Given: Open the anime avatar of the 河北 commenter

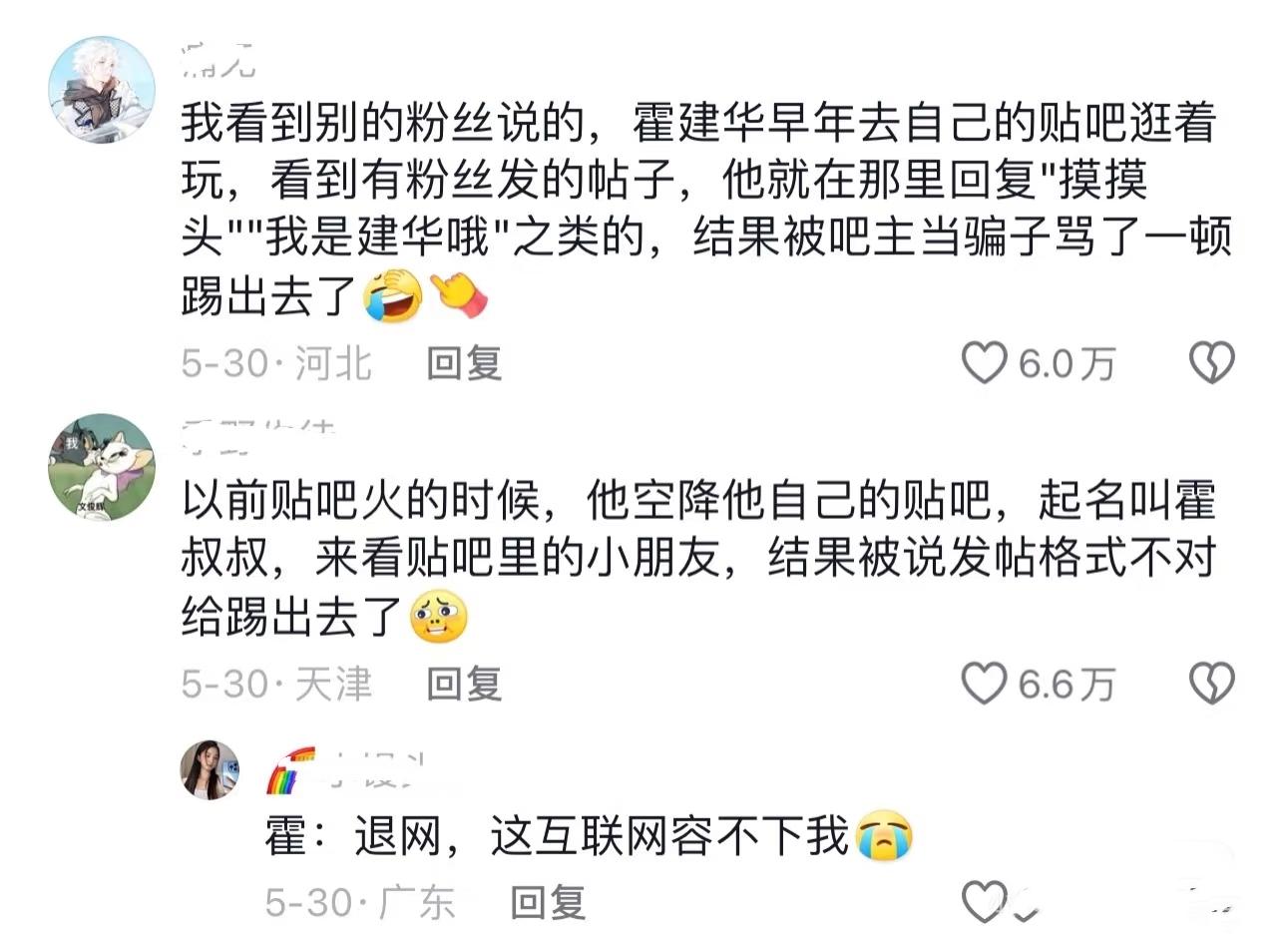Looking at the screenshot, I should [102, 91].
